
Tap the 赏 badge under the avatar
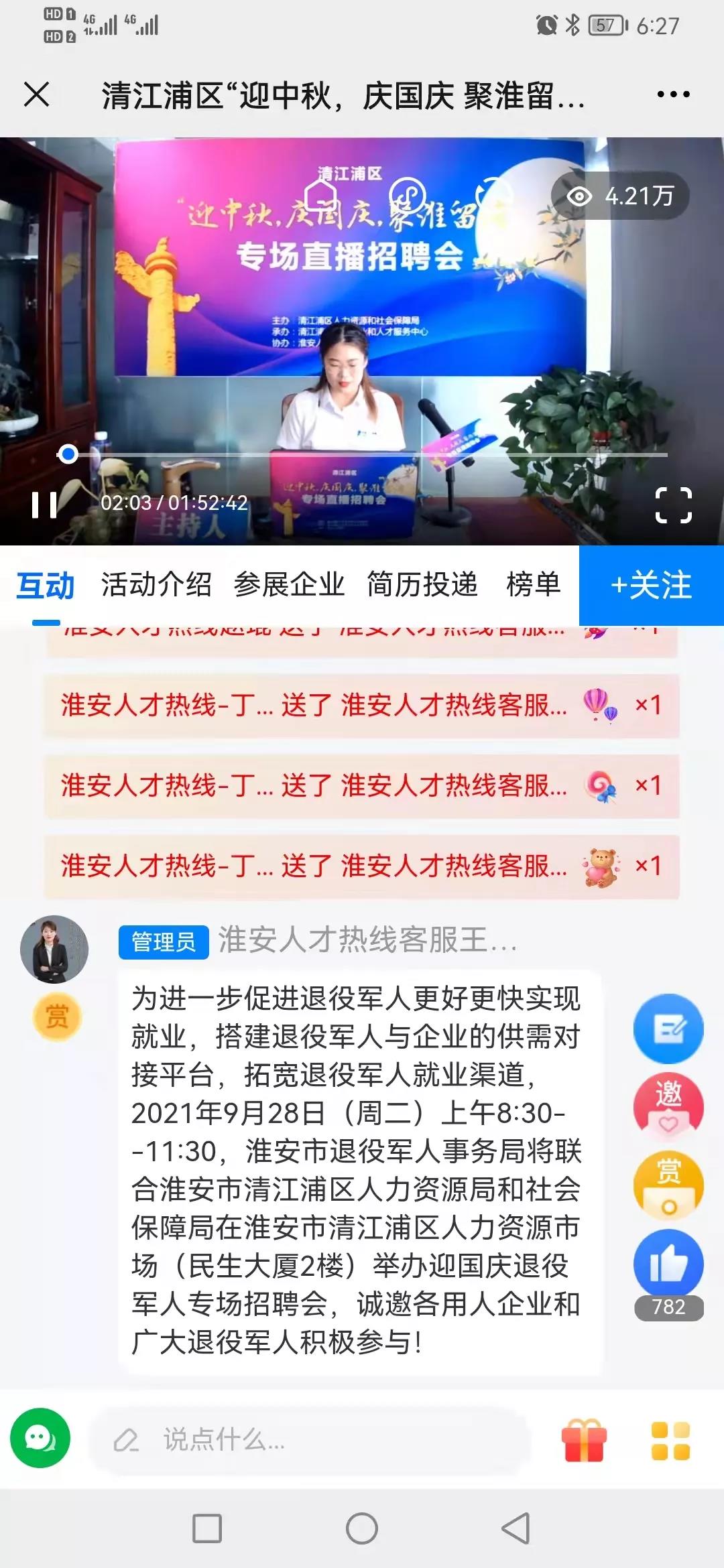point(57,1017)
